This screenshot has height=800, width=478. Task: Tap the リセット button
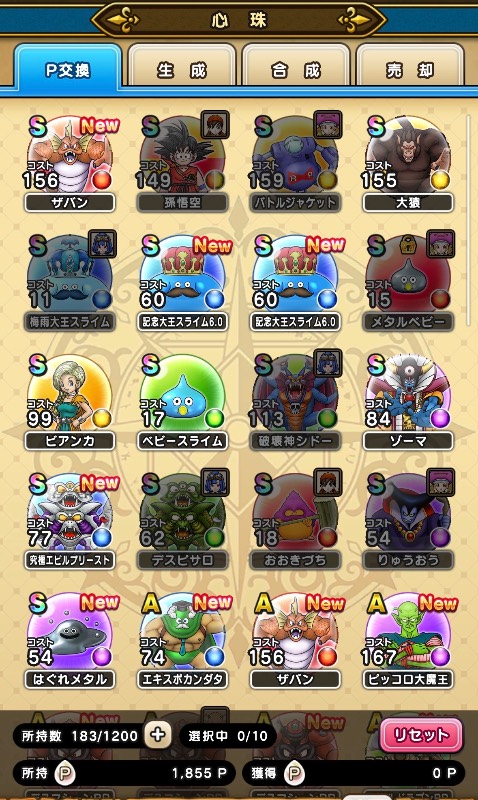coord(421,735)
